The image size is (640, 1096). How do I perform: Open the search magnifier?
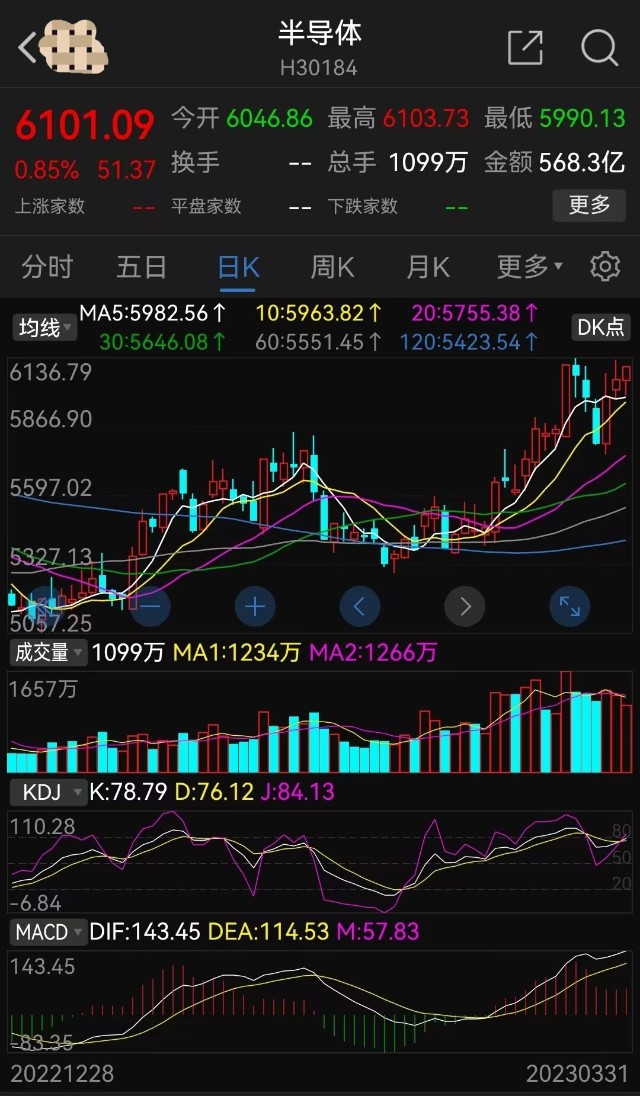(x=599, y=47)
